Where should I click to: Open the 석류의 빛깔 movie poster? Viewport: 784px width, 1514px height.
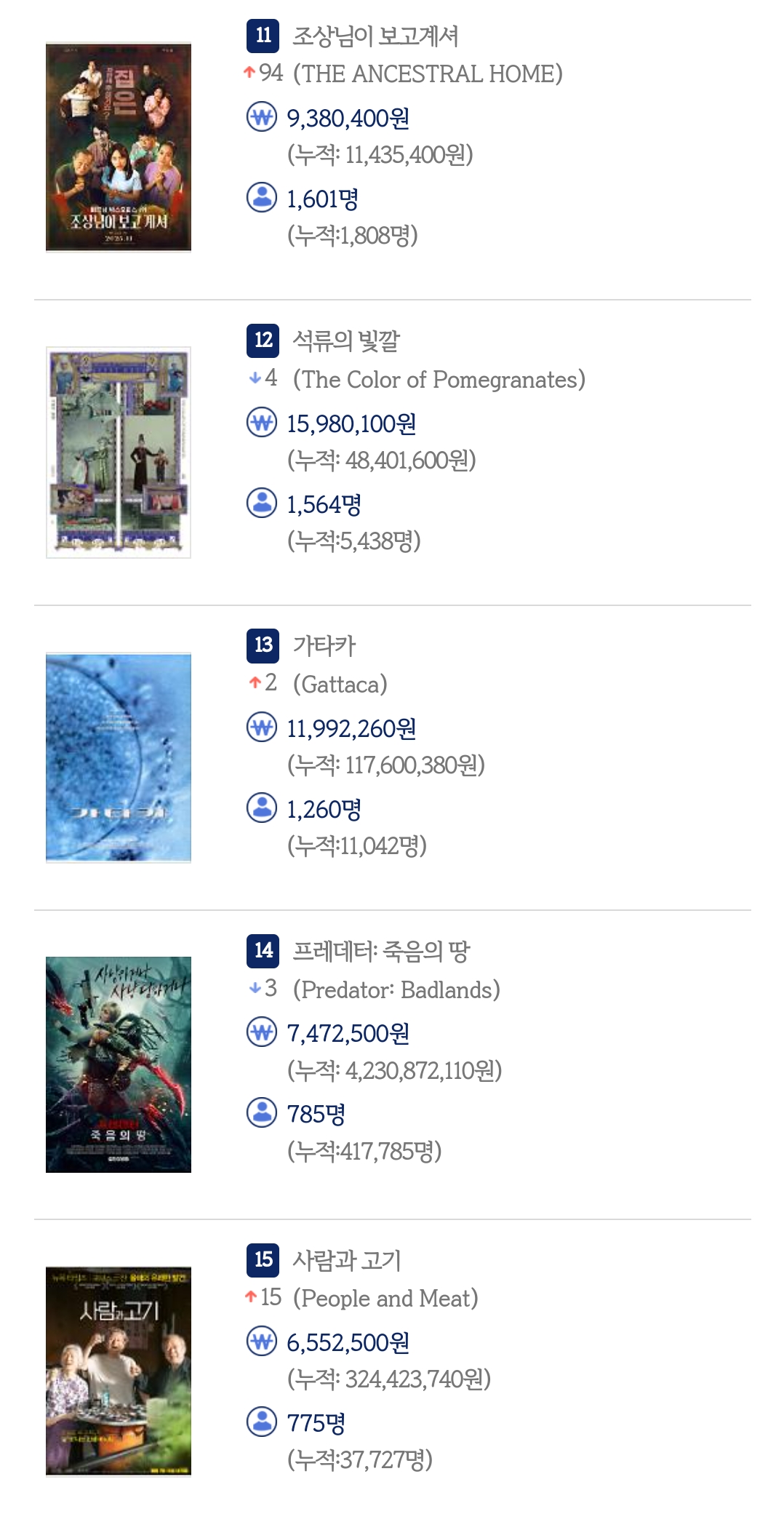(x=119, y=453)
